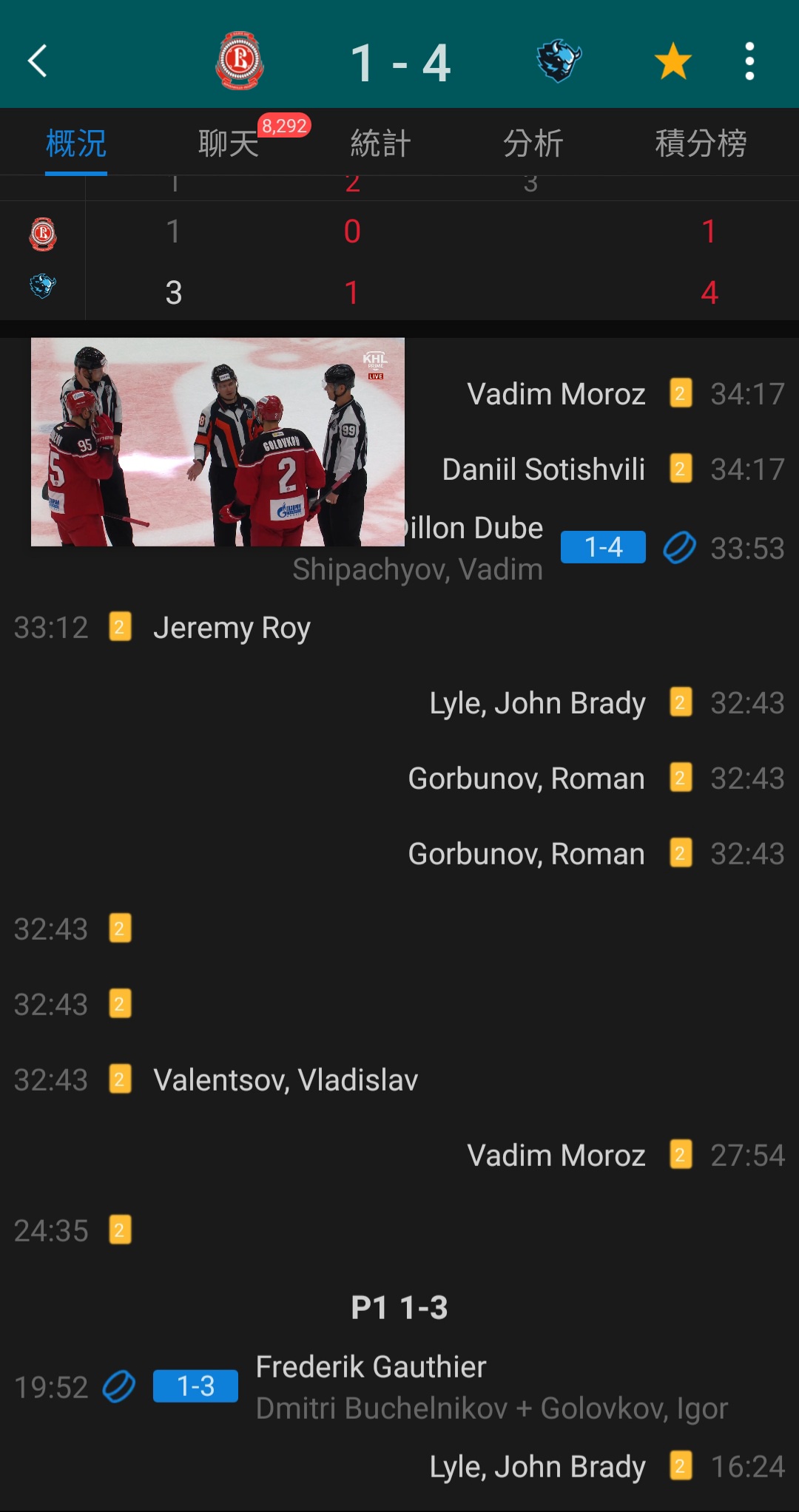Open the 積分榜 standings tab

click(x=701, y=143)
